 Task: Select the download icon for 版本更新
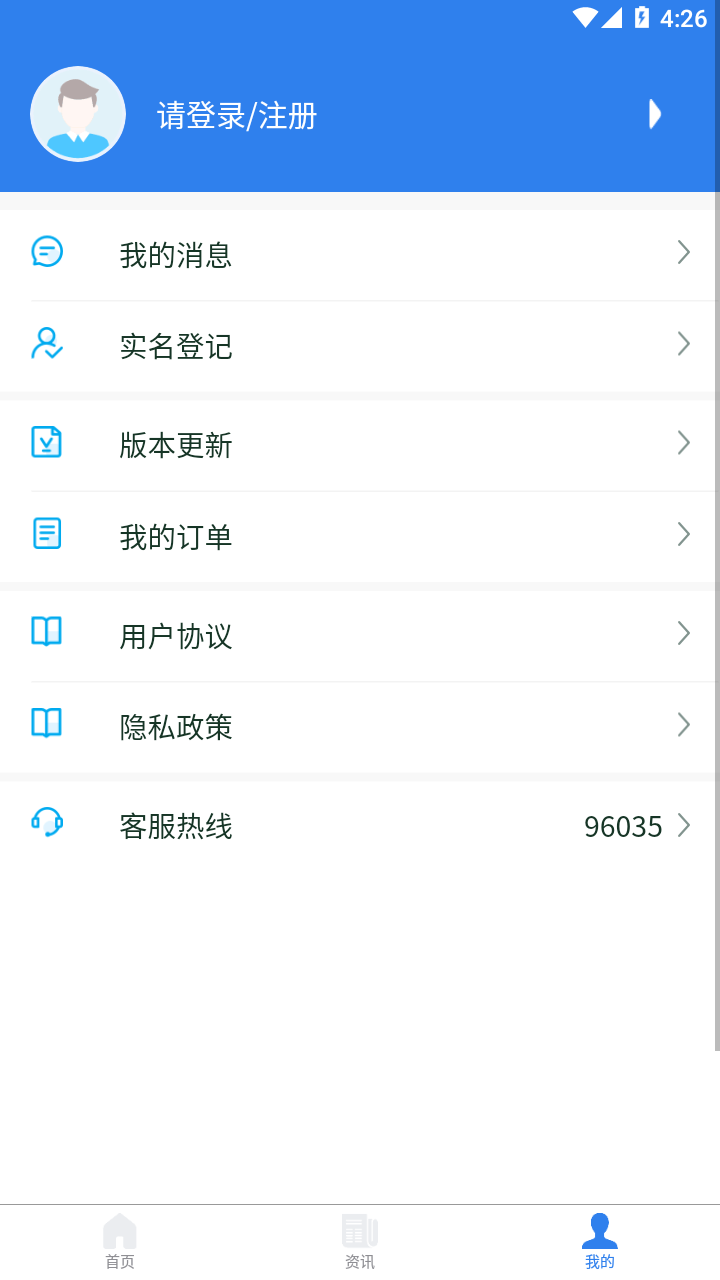click(x=47, y=442)
